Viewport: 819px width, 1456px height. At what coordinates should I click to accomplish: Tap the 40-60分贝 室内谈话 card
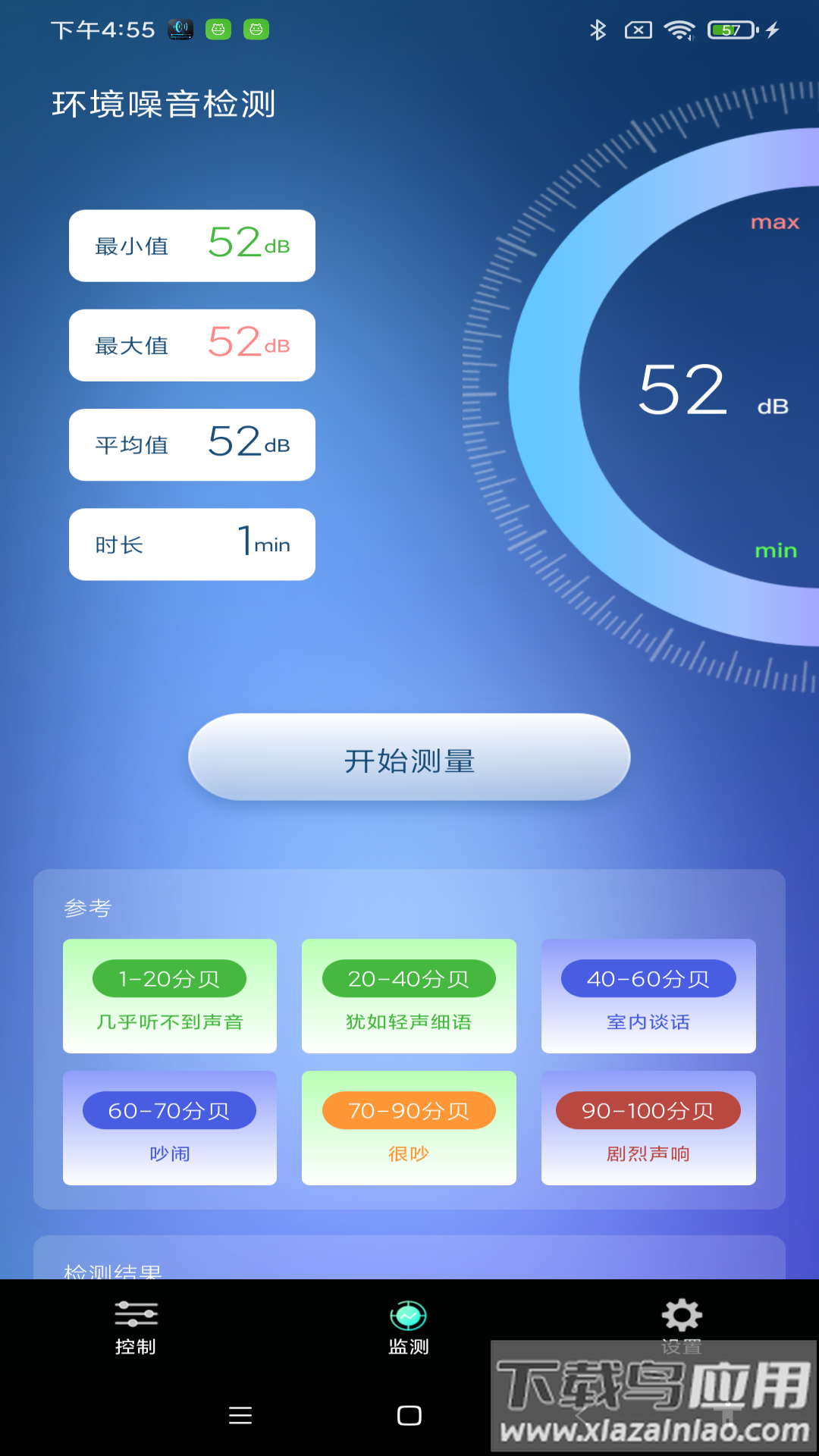coord(648,996)
